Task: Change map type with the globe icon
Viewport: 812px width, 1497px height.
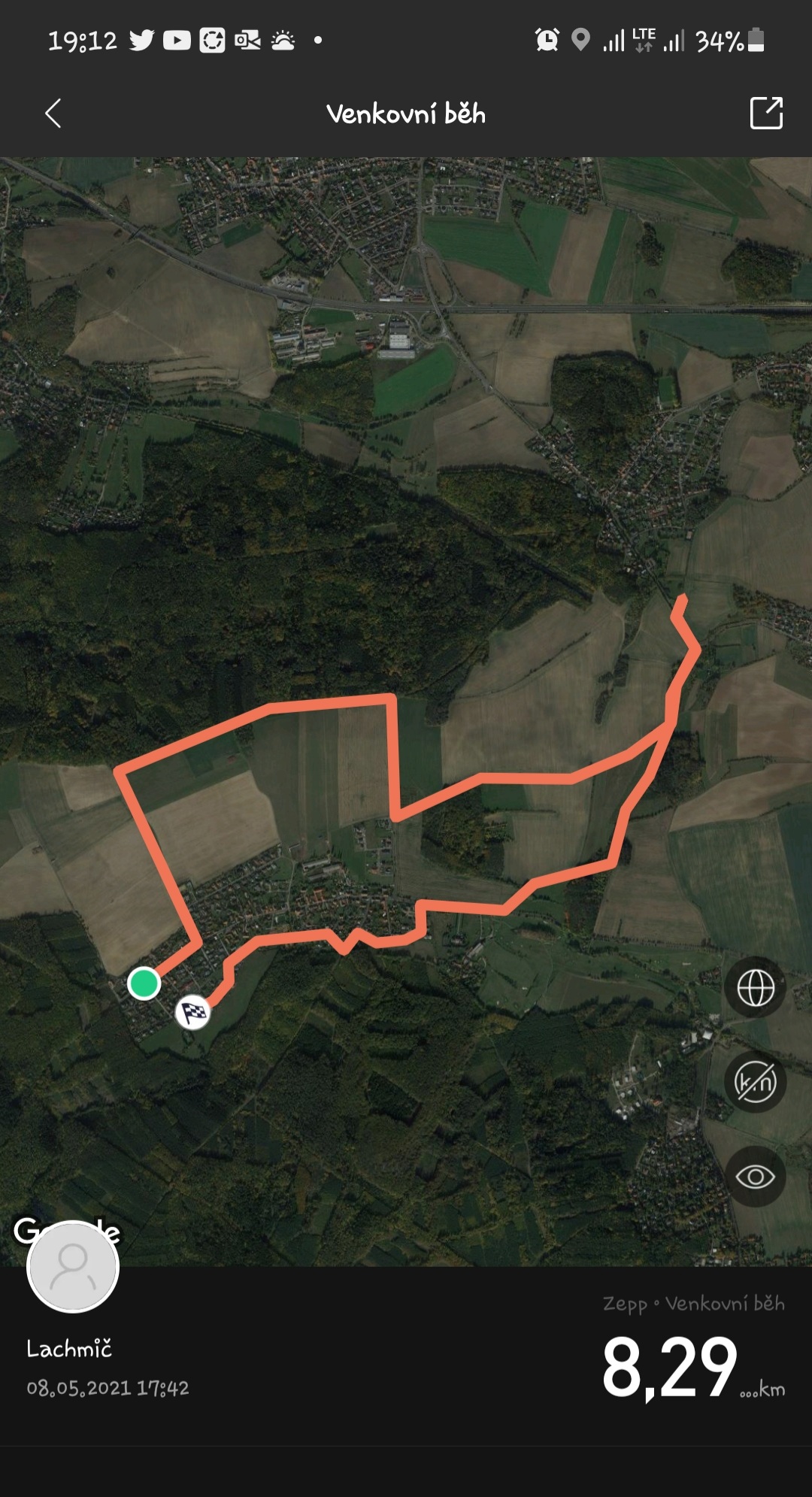Action: 756,988
